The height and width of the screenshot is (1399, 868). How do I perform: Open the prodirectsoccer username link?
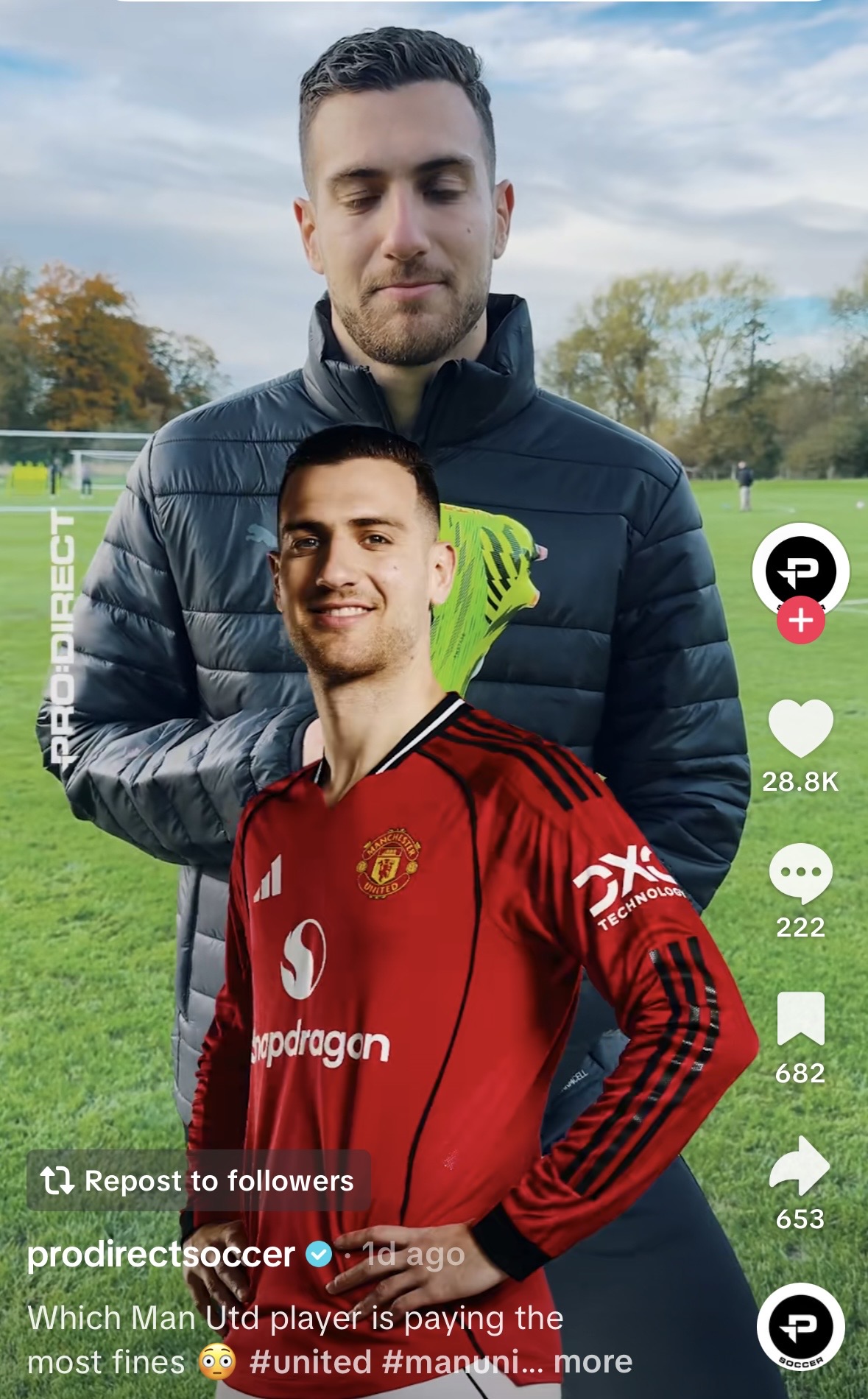pos(160,1255)
